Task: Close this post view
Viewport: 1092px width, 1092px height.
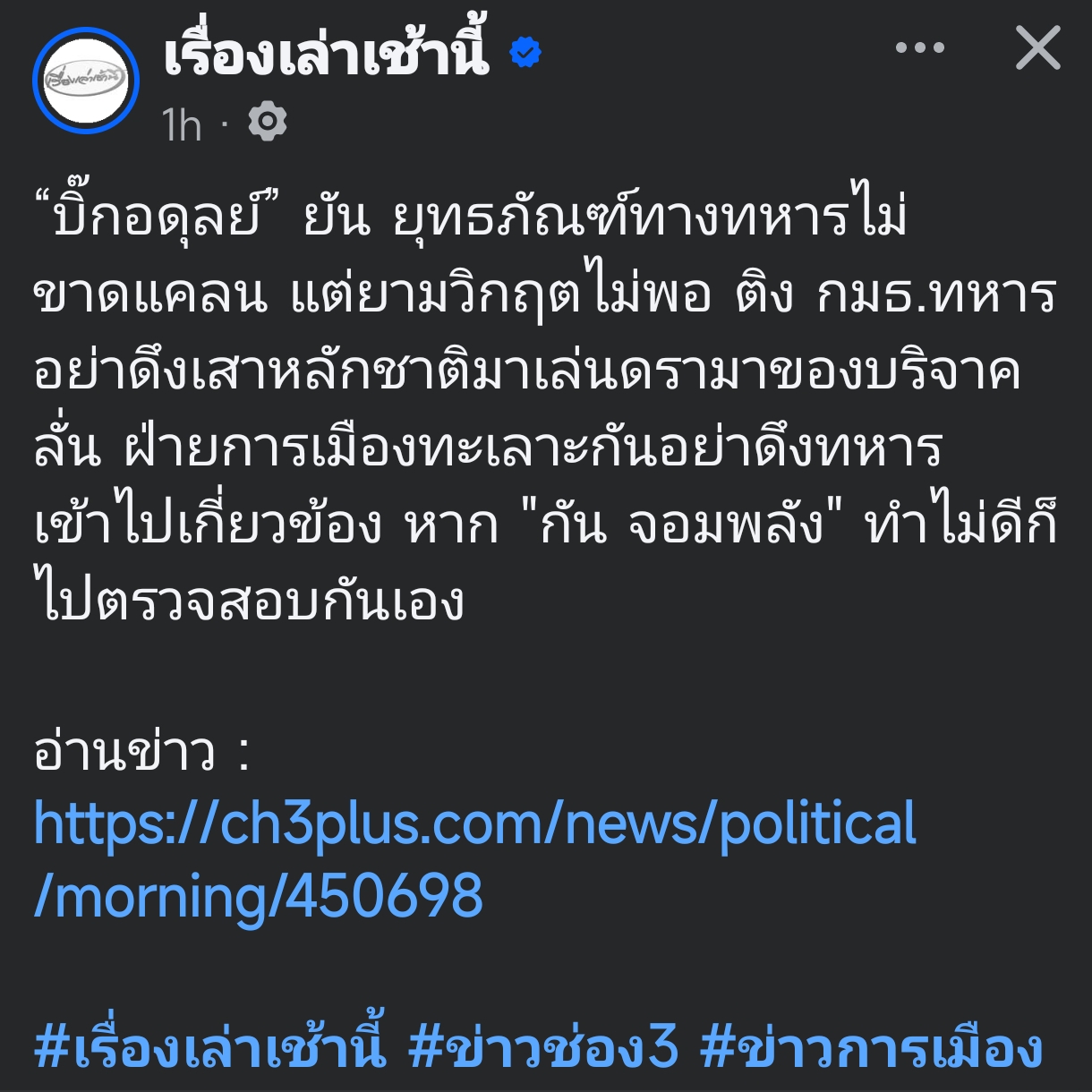Action: tap(1037, 48)
